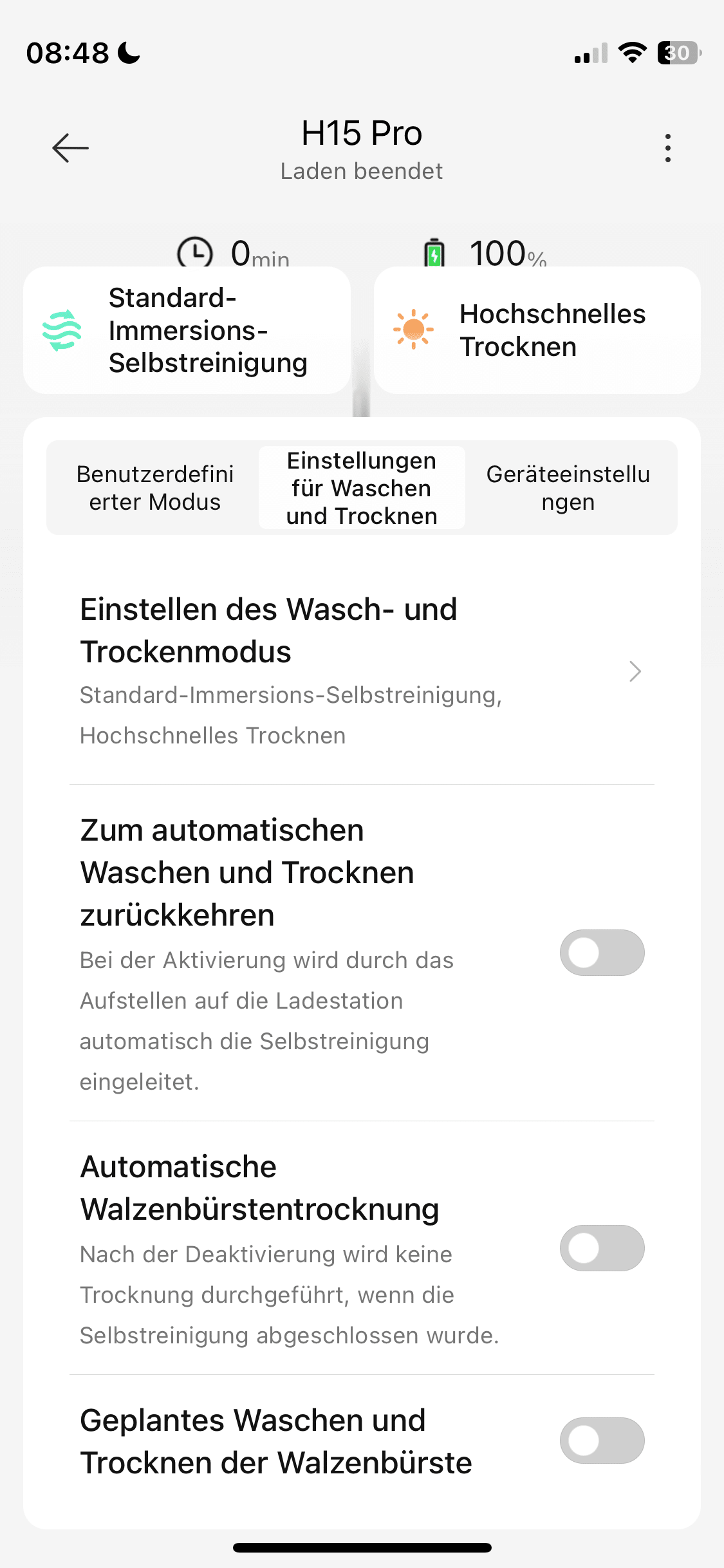The image size is (724, 1568).
Task: Start Standard-Immersions-Selbstreinigung
Action: coord(187,330)
